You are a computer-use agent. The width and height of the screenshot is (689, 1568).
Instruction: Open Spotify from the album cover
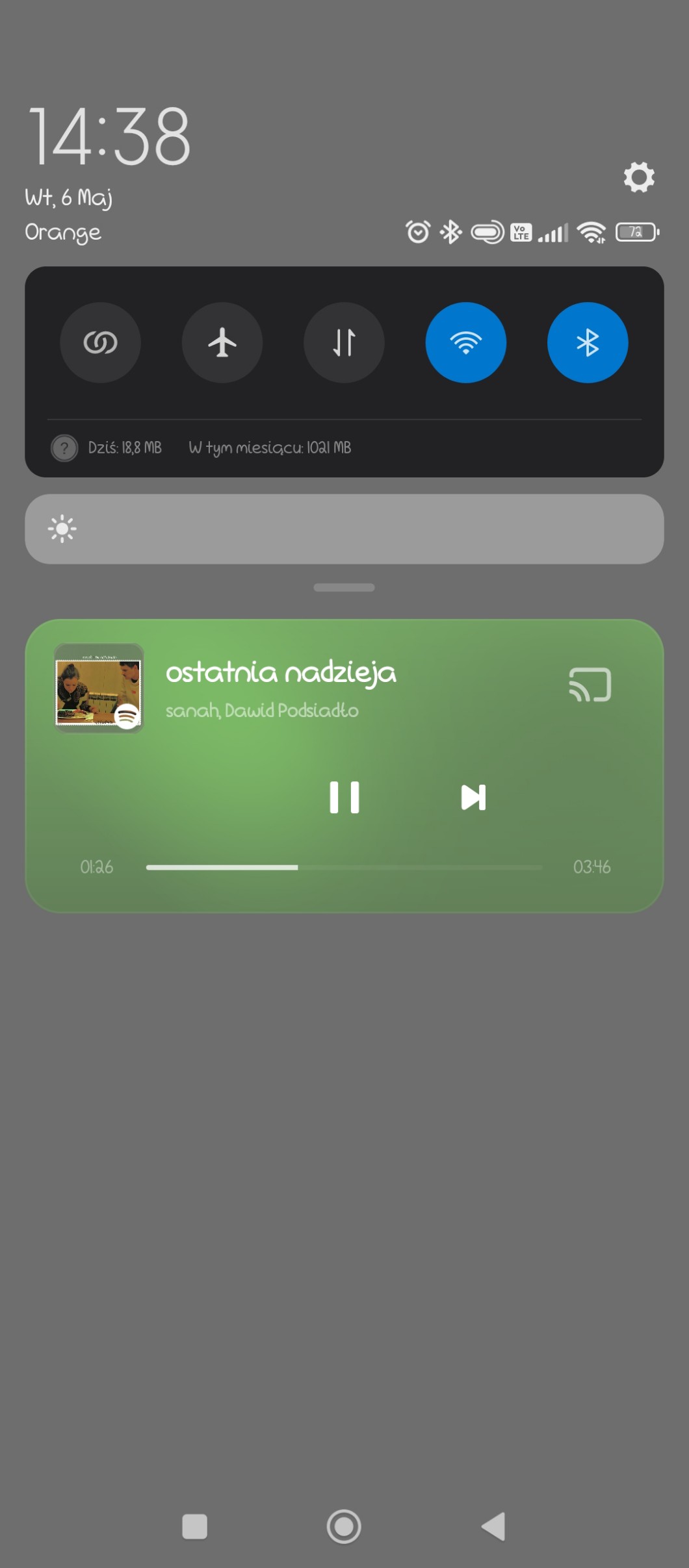[99, 689]
